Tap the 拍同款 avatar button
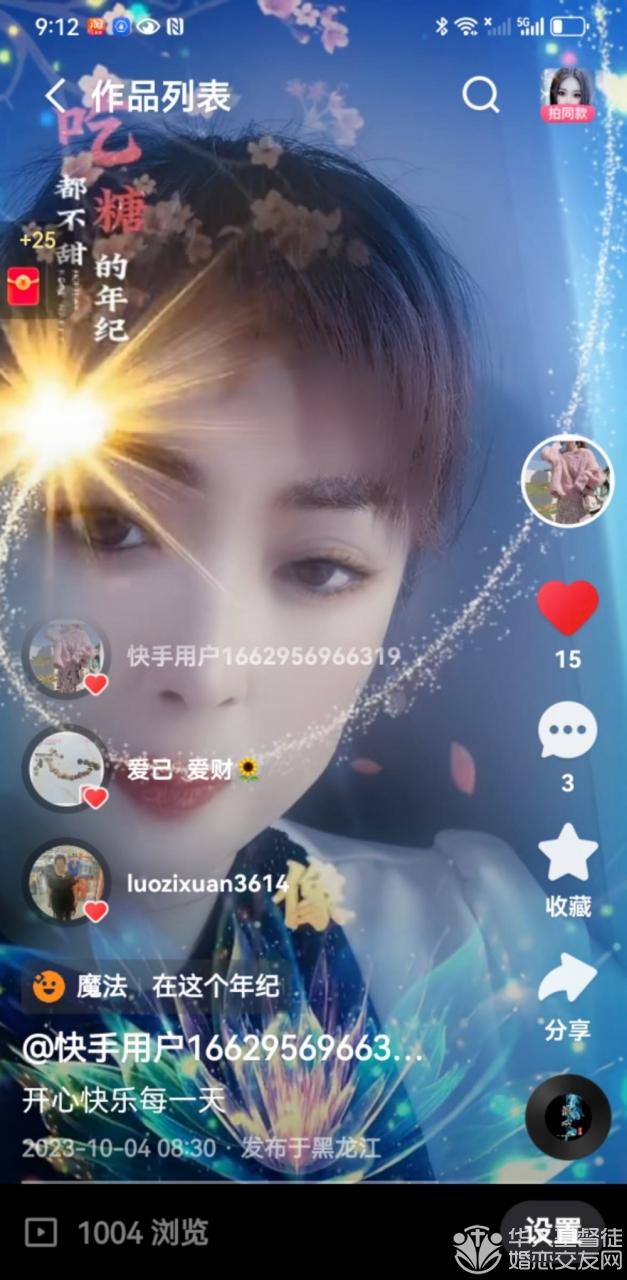 pos(568,95)
